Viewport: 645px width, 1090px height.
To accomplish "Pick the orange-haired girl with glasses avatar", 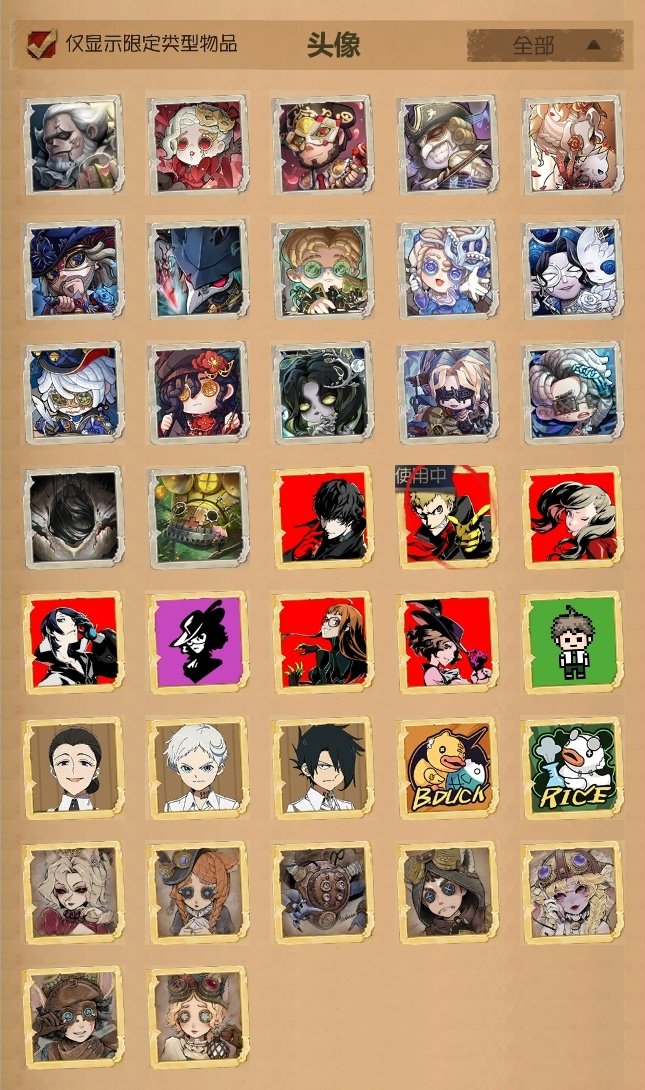I will click(322, 641).
